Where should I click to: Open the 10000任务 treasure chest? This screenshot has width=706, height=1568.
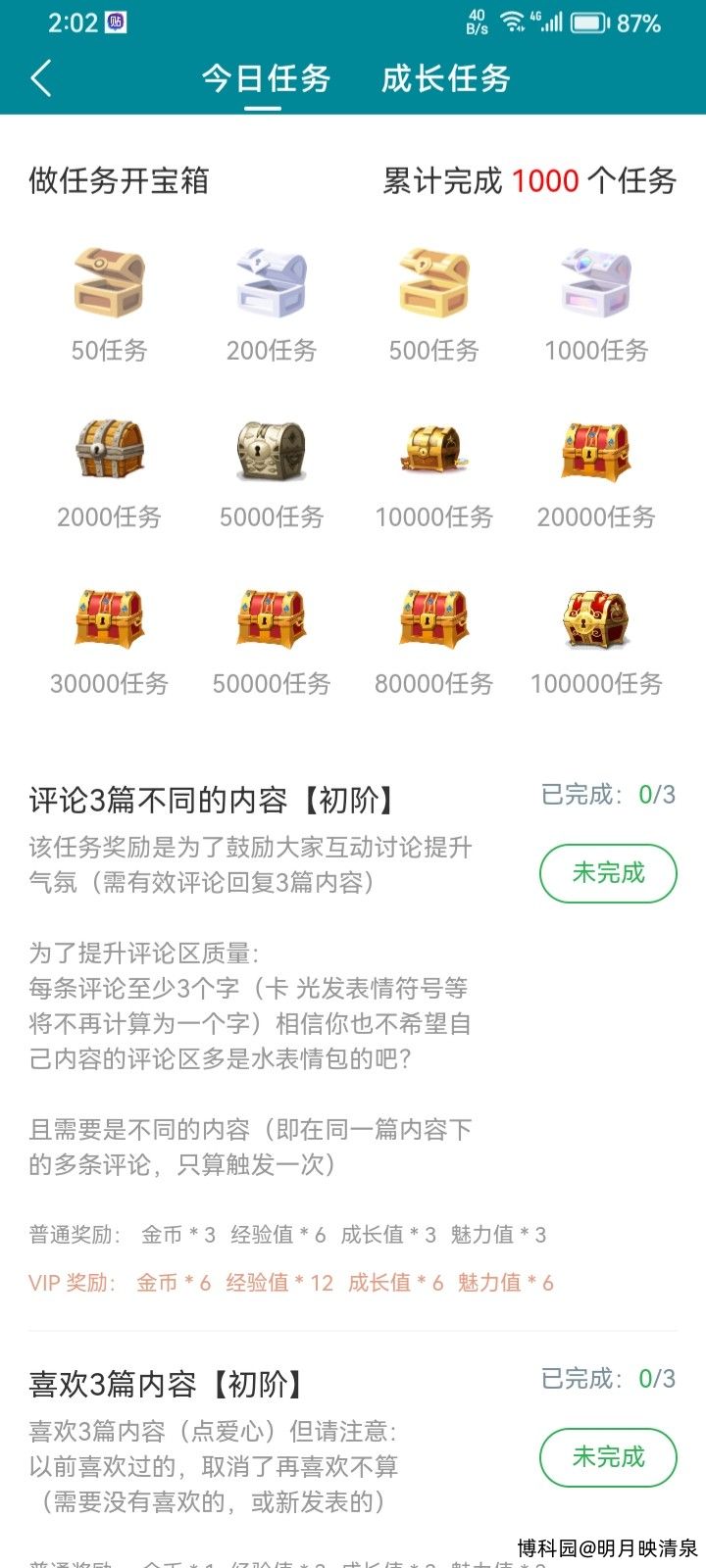(433, 451)
